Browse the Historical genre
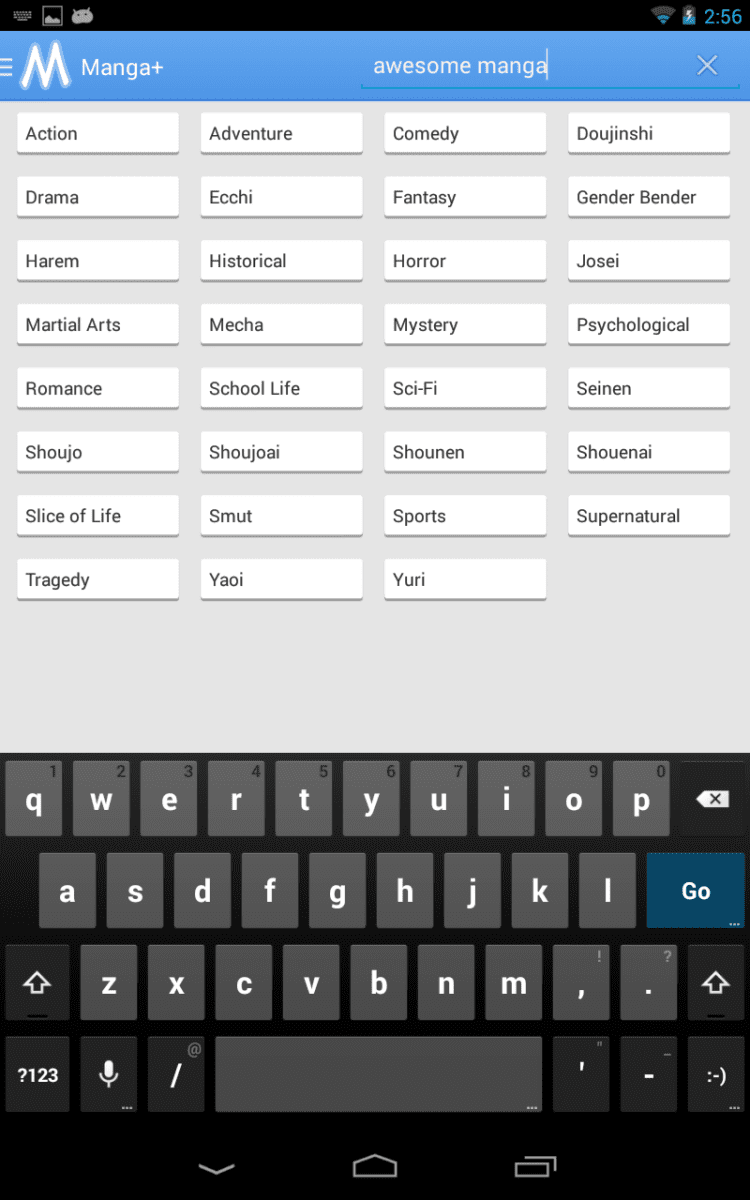This screenshot has width=750, height=1200. coord(281,261)
